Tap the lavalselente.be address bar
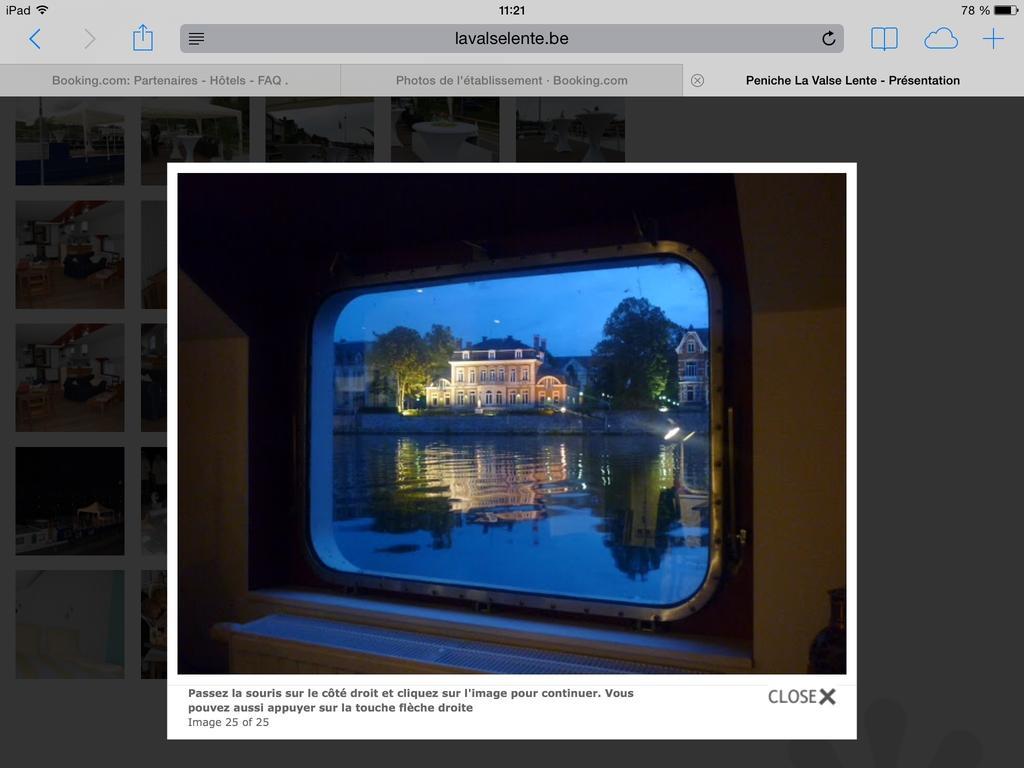The height and width of the screenshot is (768, 1024). pyautogui.click(x=511, y=39)
